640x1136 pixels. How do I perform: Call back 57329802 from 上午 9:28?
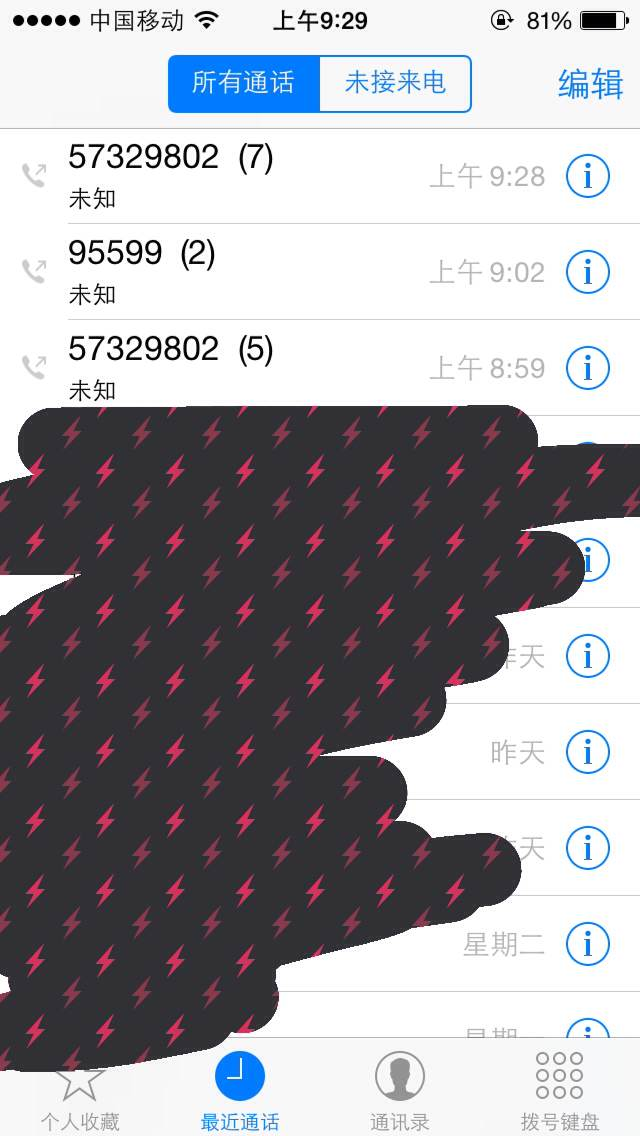click(320, 176)
